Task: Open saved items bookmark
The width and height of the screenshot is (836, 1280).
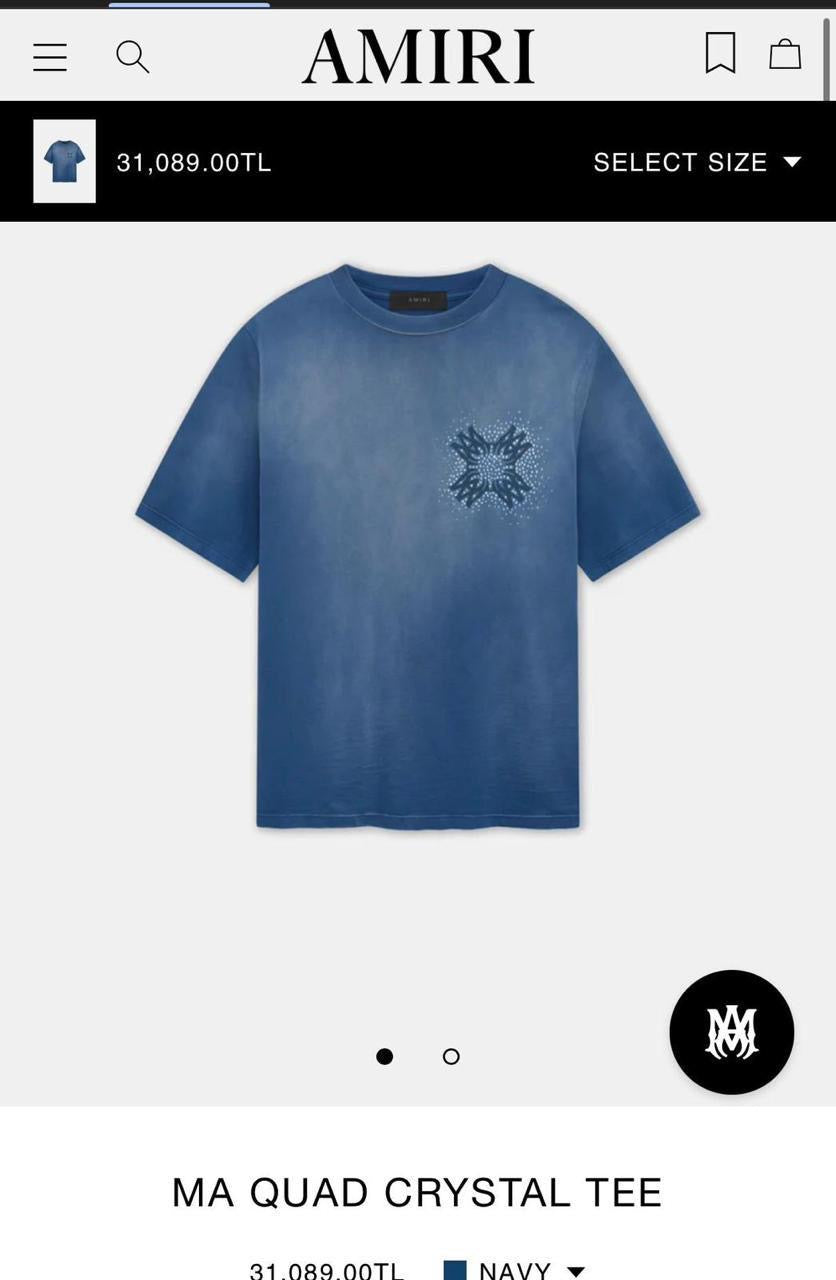Action: tap(720, 54)
